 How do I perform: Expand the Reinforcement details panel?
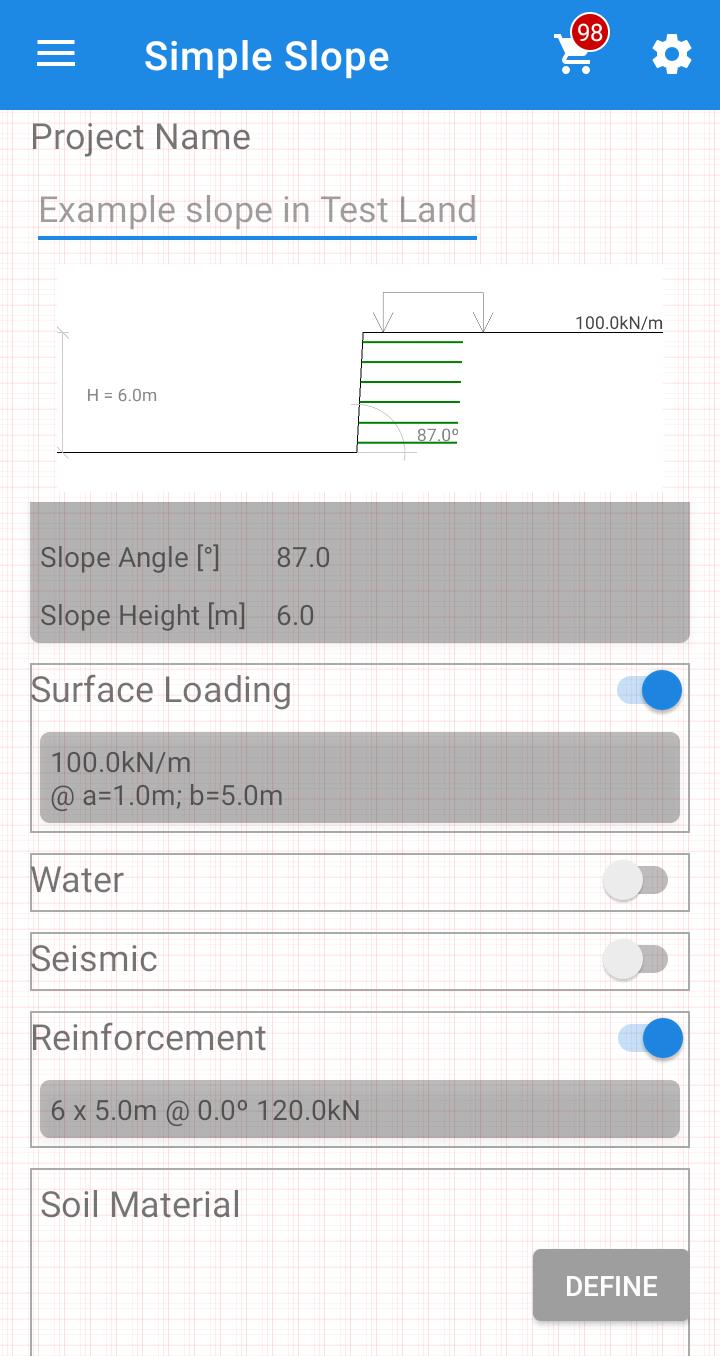(358, 1109)
